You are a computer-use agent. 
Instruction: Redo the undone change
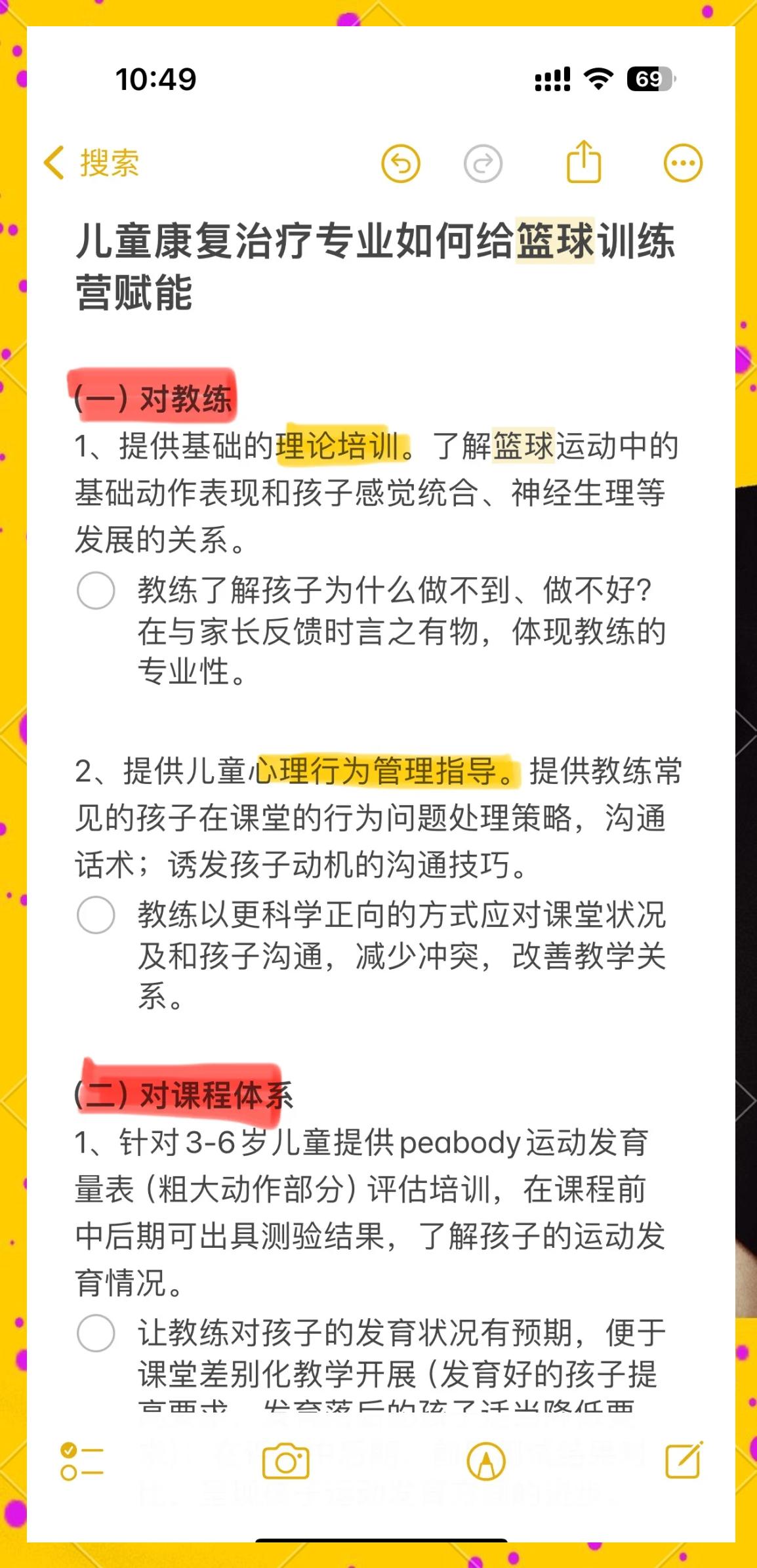point(482,164)
